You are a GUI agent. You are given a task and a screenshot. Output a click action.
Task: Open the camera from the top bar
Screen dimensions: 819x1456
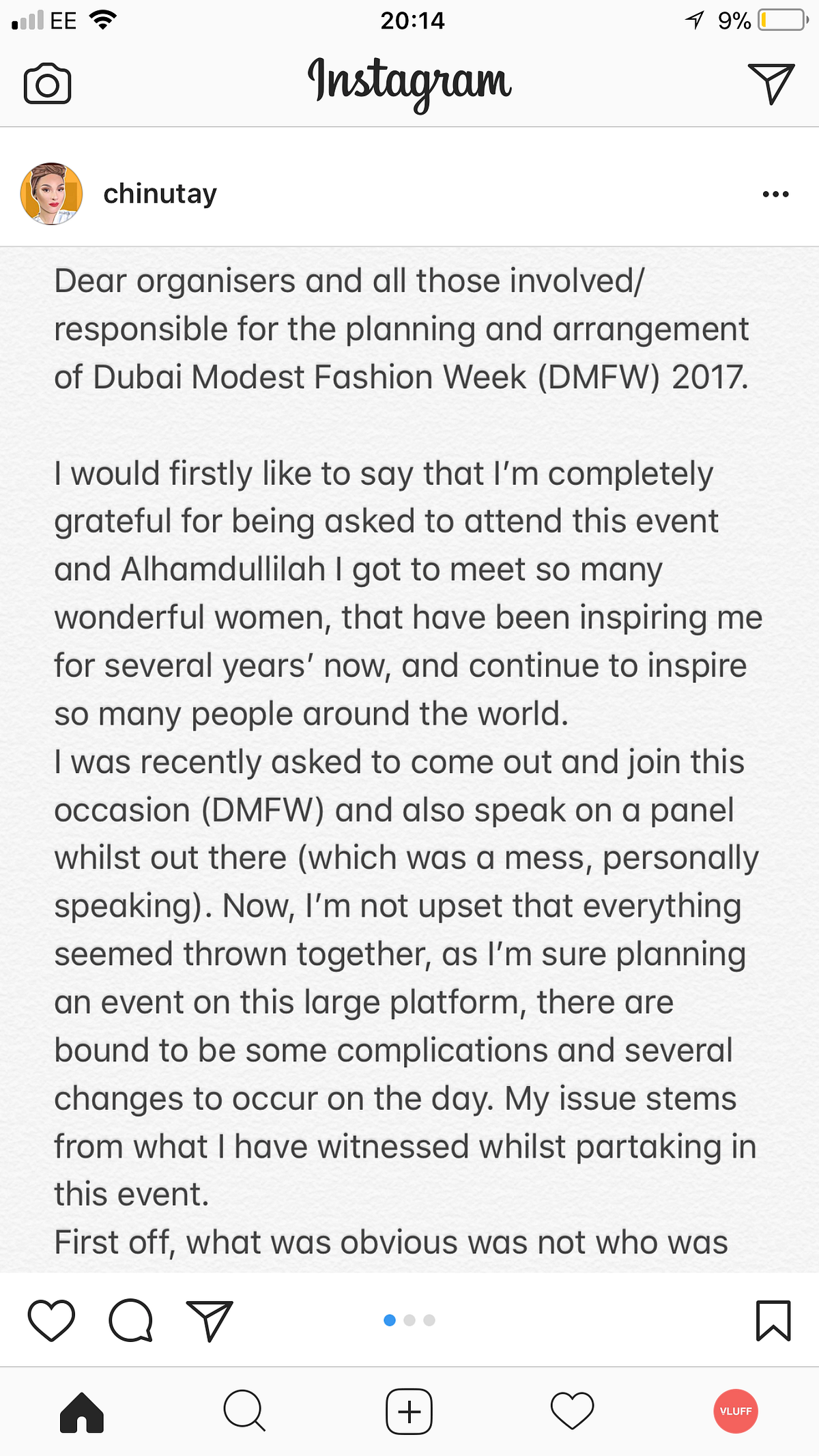point(47,84)
